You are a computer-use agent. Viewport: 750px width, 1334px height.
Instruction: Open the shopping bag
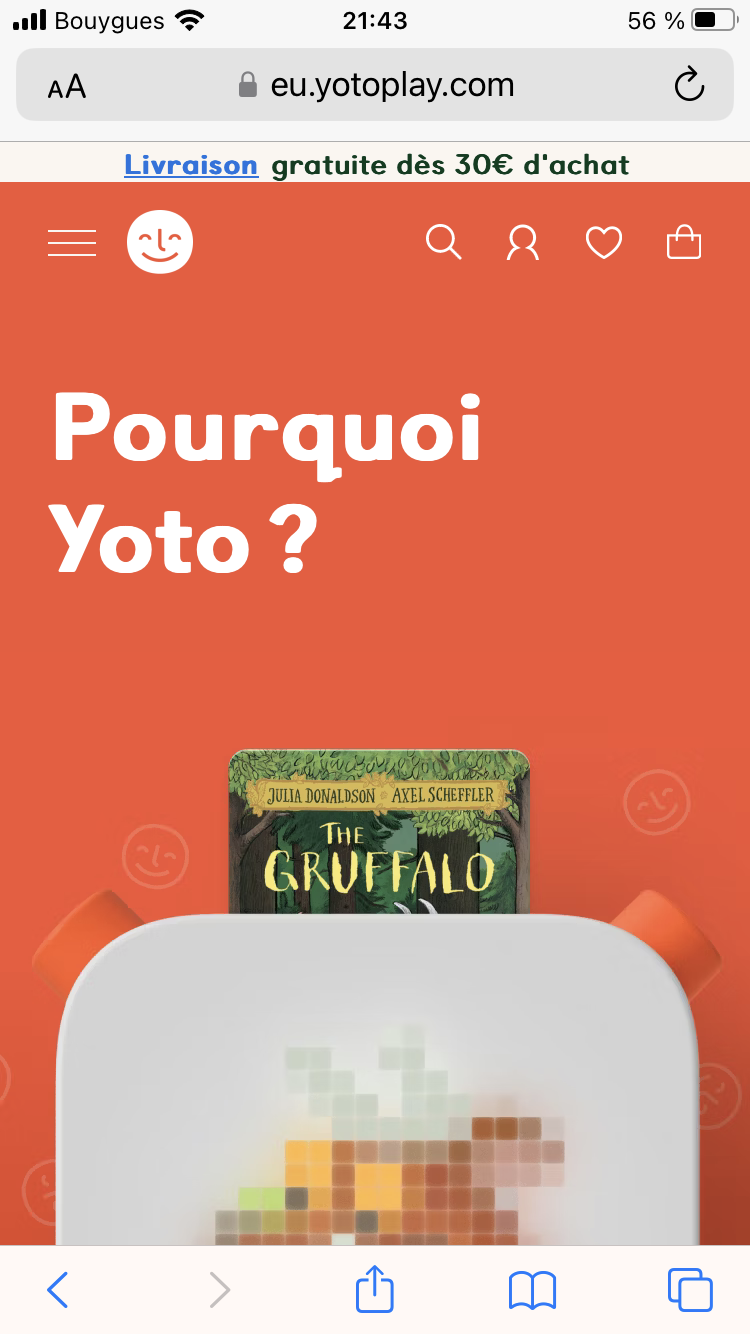click(684, 242)
